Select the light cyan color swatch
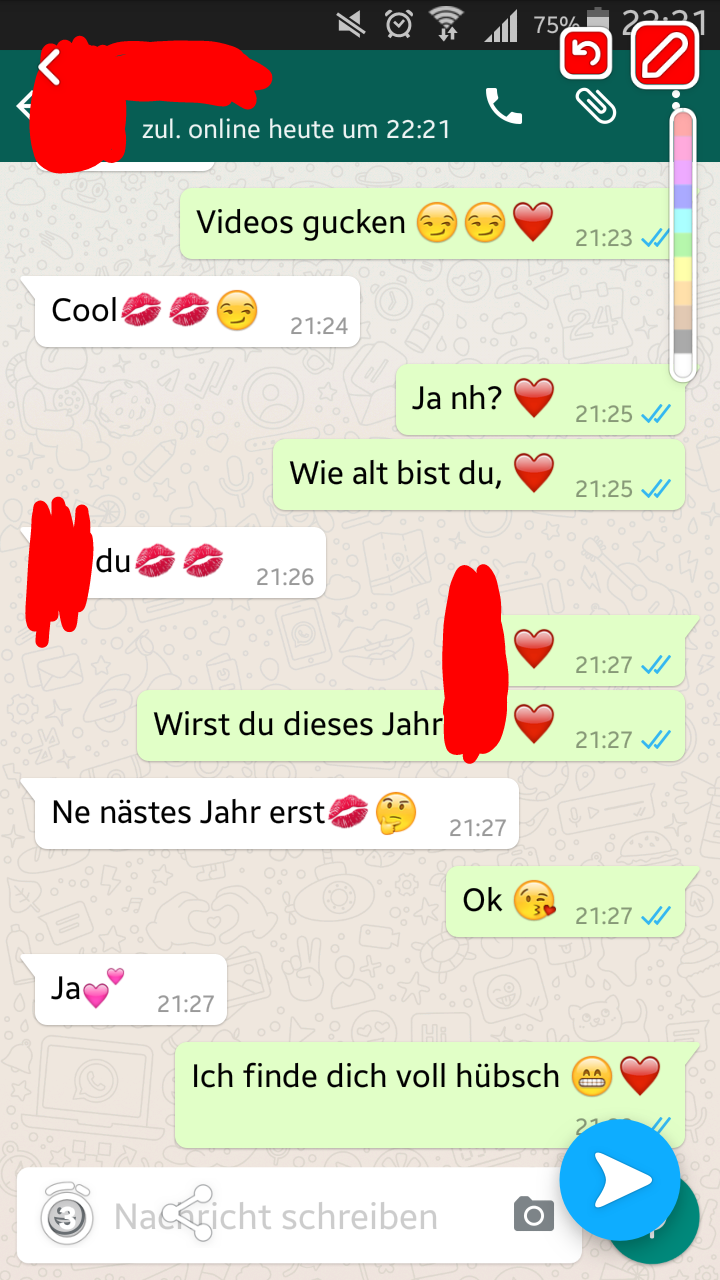The height and width of the screenshot is (1280, 720). click(683, 220)
